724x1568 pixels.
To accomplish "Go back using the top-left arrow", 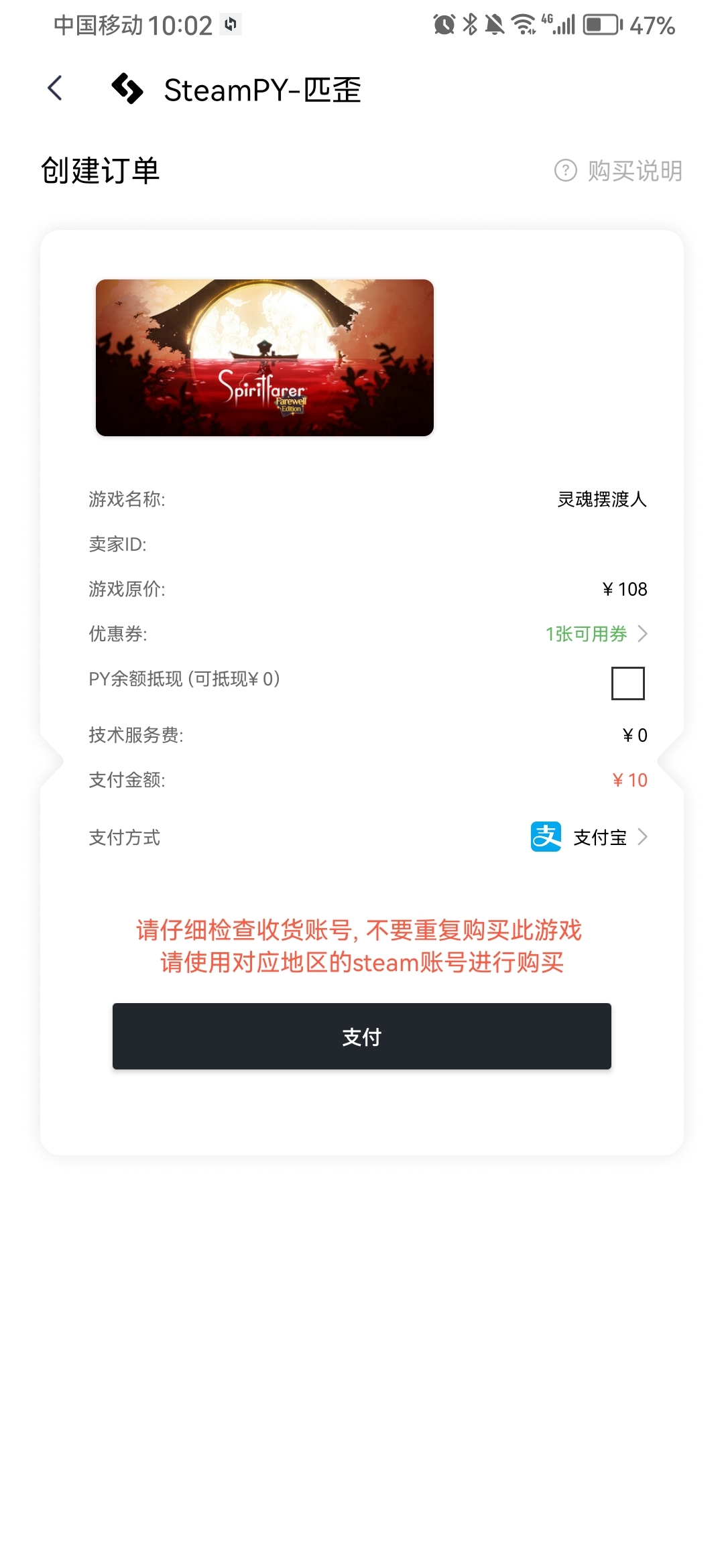I will pyautogui.click(x=55, y=88).
